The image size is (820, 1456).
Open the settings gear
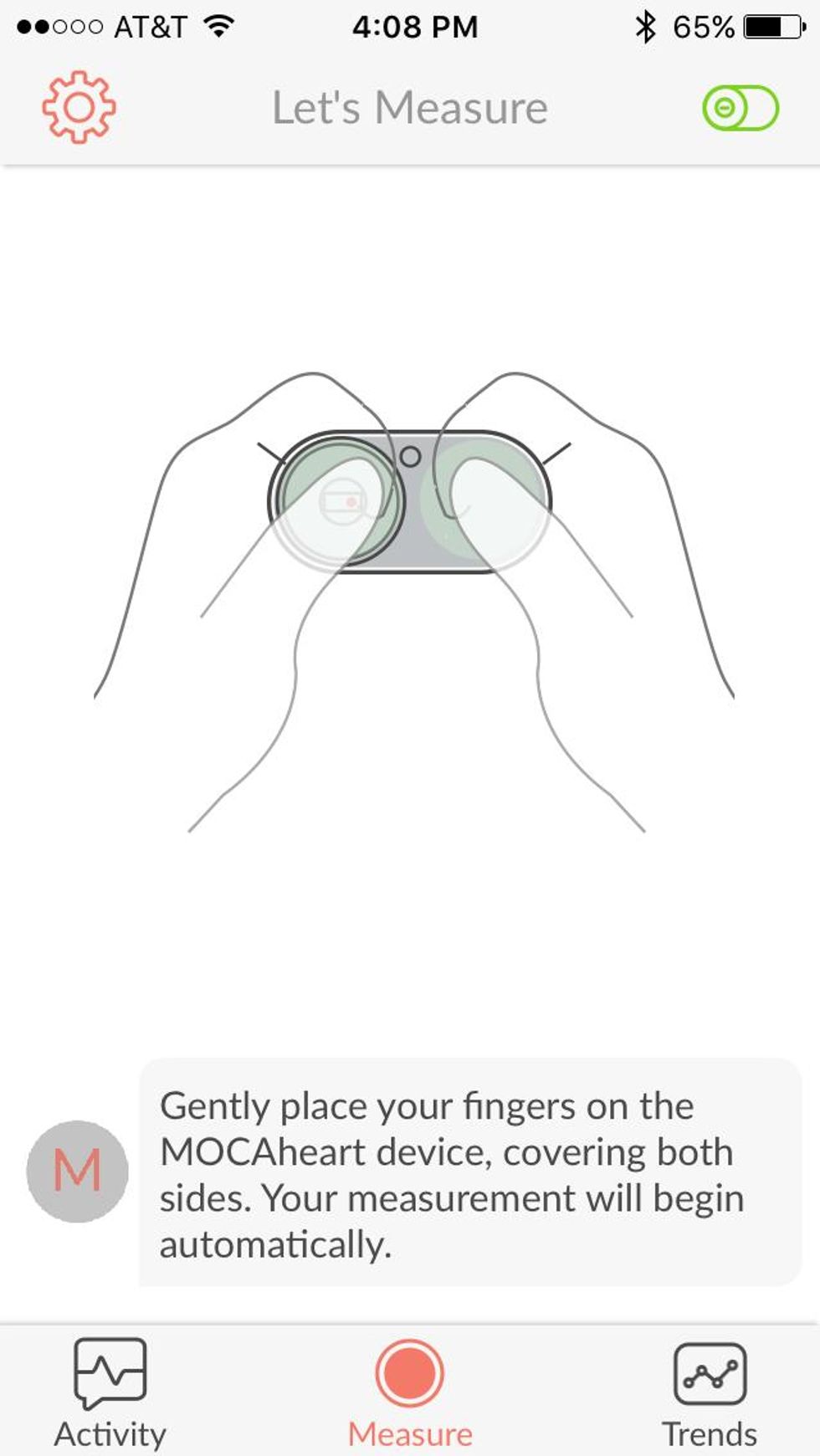pyautogui.click(x=79, y=107)
